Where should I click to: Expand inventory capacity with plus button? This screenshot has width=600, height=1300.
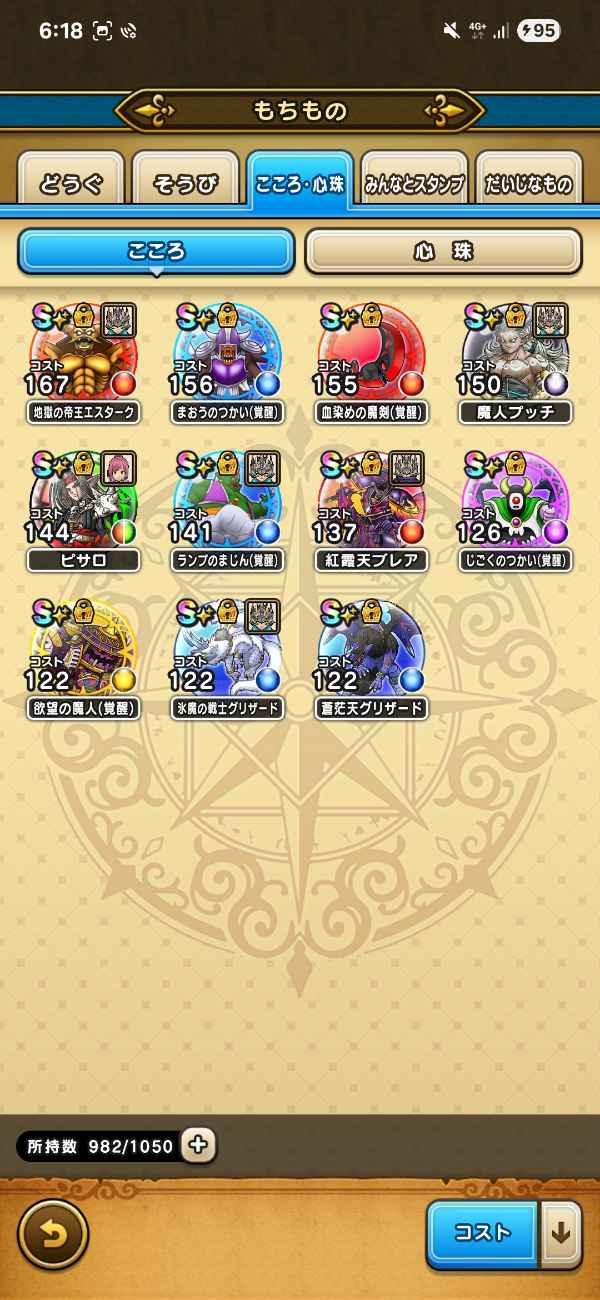coord(199,1145)
